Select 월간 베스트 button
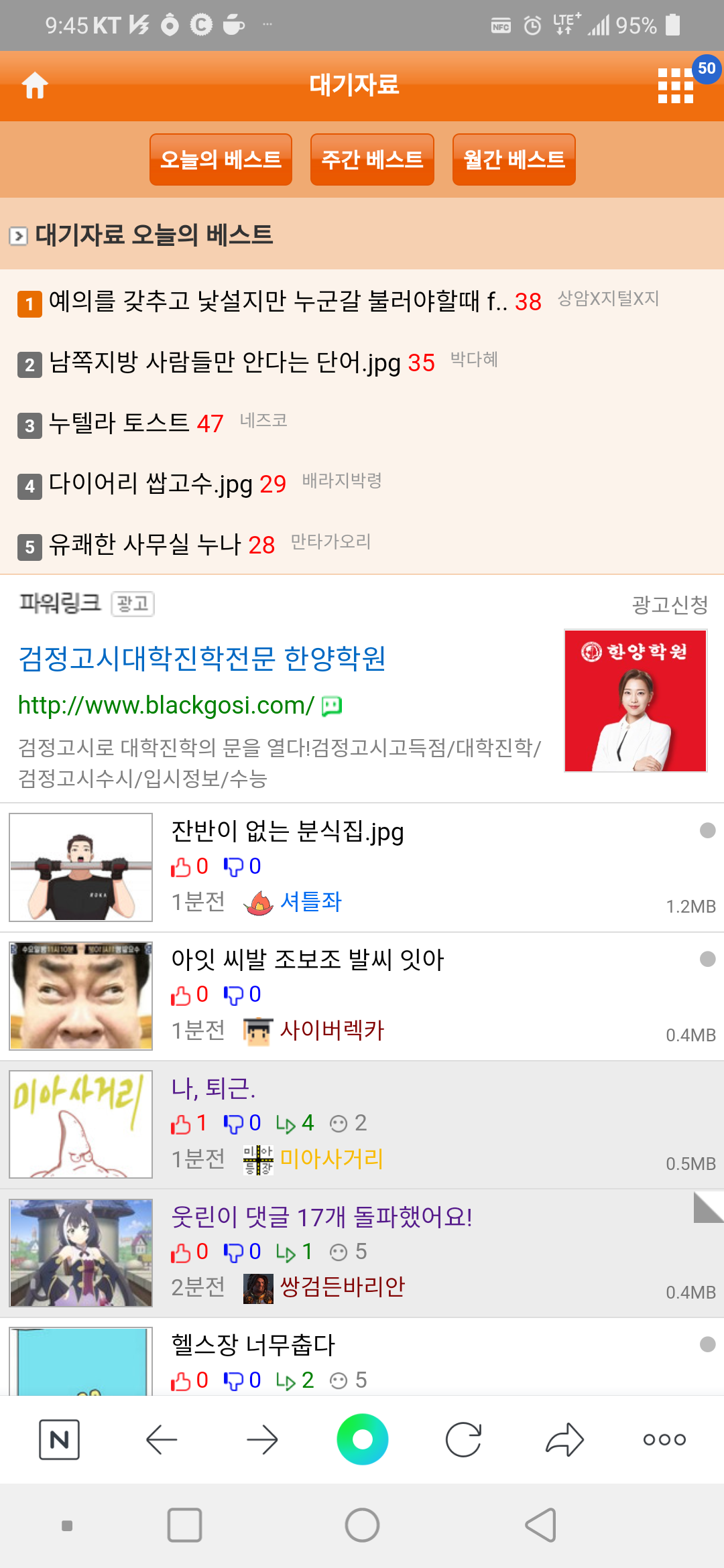This screenshot has height=1568, width=724. click(514, 159)
